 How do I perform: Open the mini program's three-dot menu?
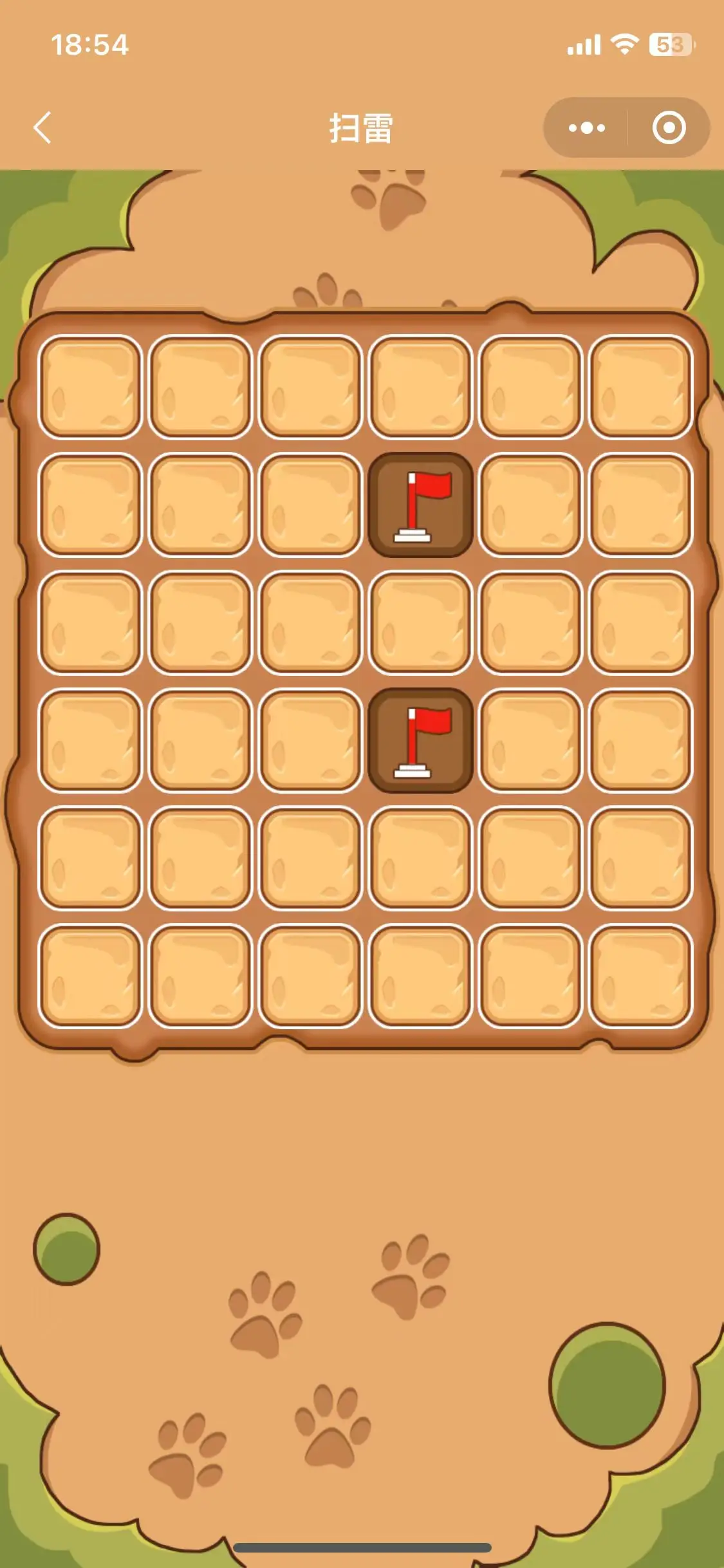586,127
